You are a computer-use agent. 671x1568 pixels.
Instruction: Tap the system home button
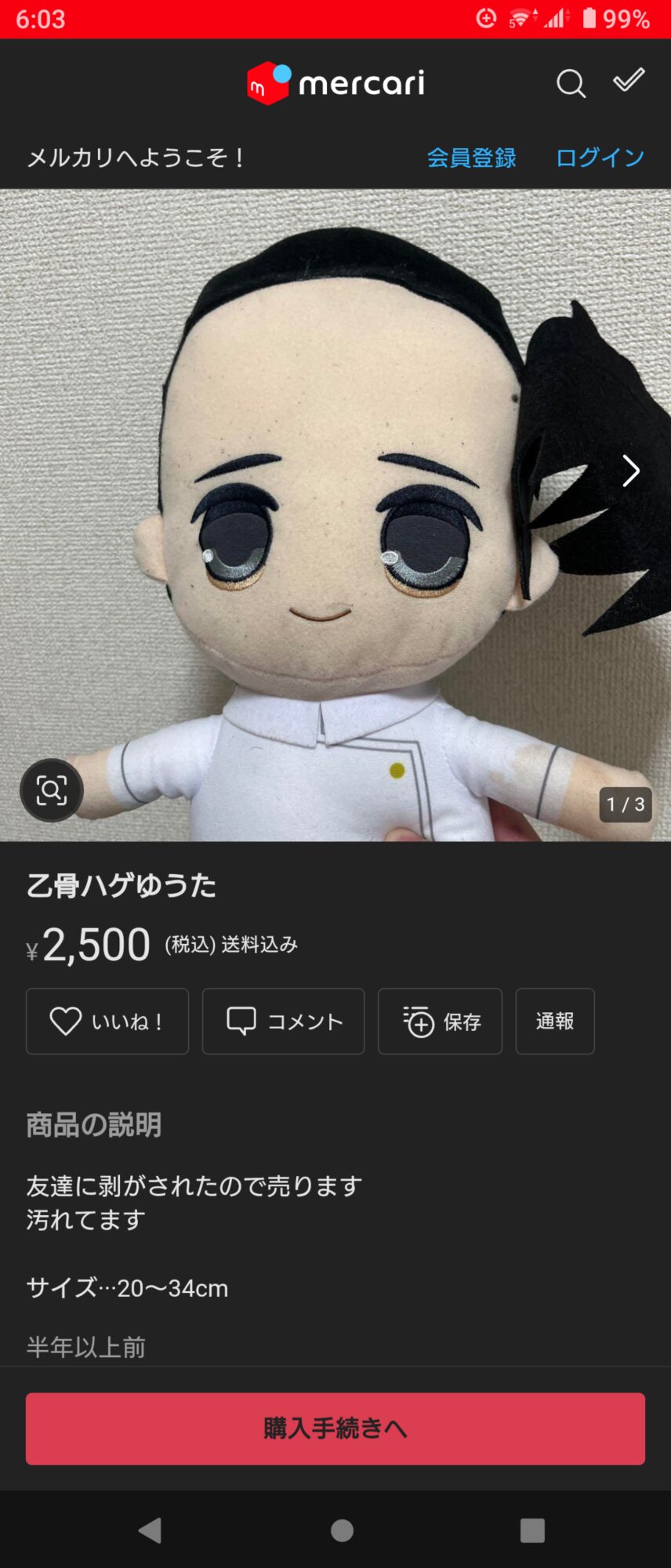click(x=342, y=1530)
